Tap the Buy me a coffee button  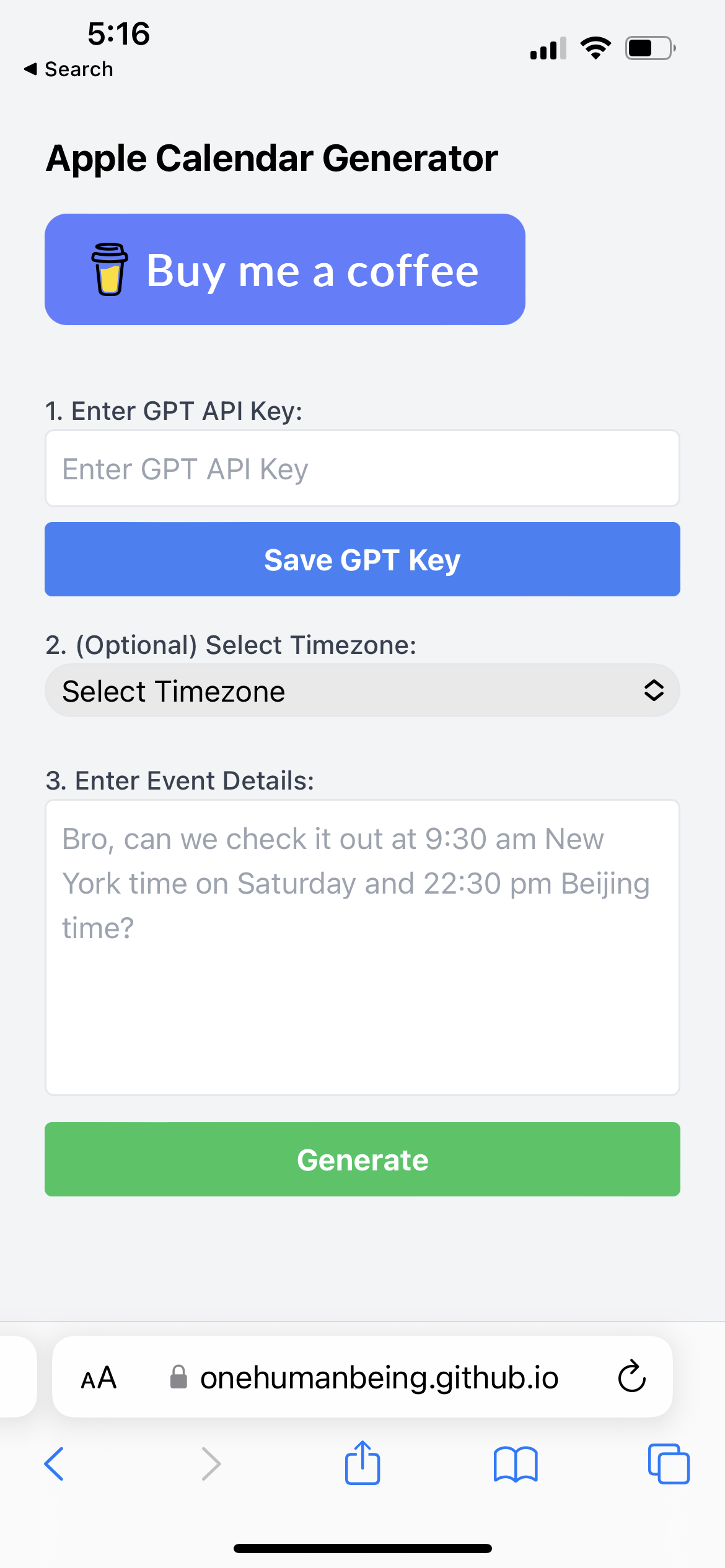(x=285, y=269)
